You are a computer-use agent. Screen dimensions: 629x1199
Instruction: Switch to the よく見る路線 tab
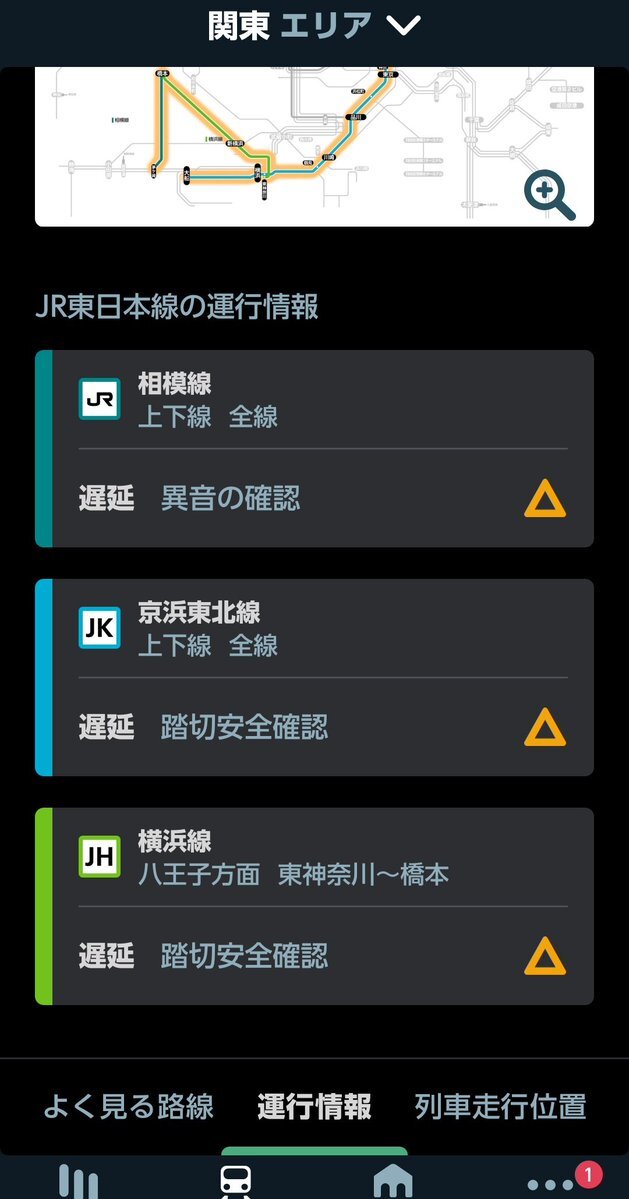(x=128, y=1106)
